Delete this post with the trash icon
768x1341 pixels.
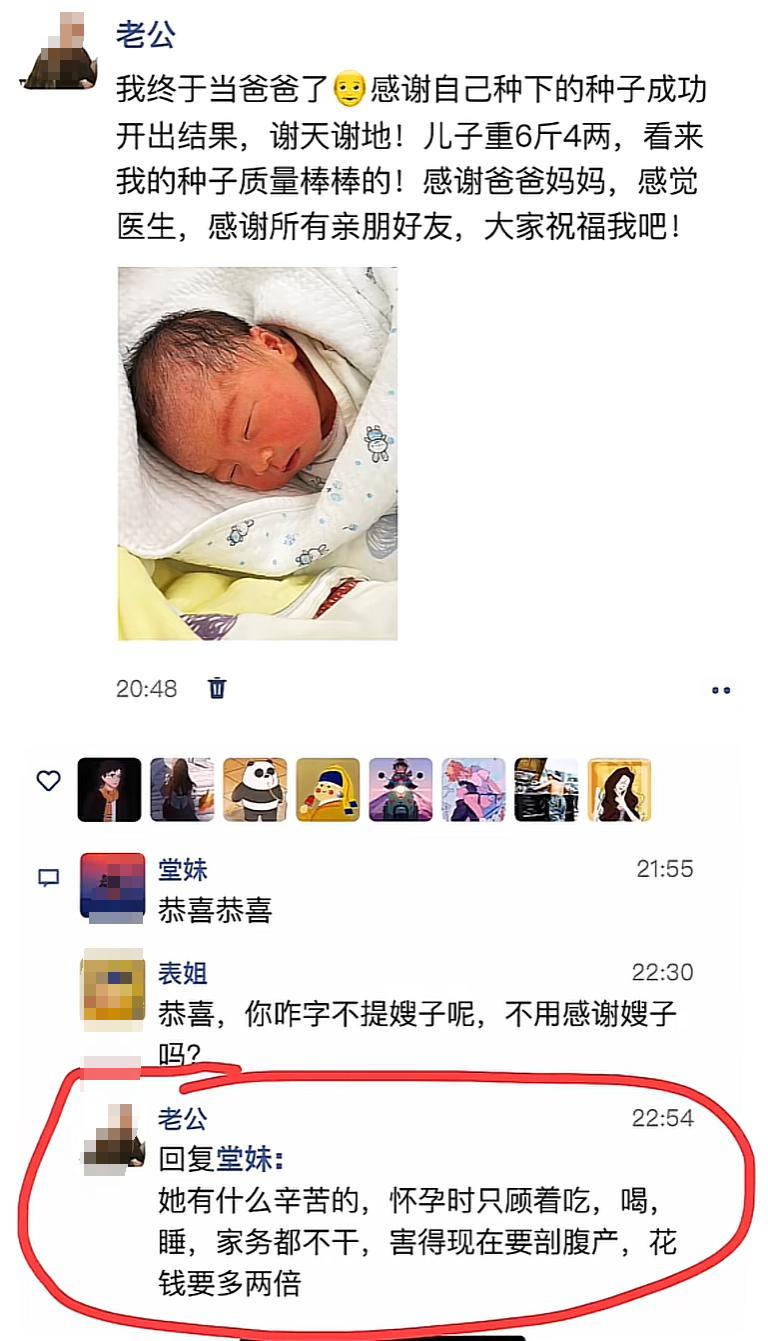pos(217,688)
